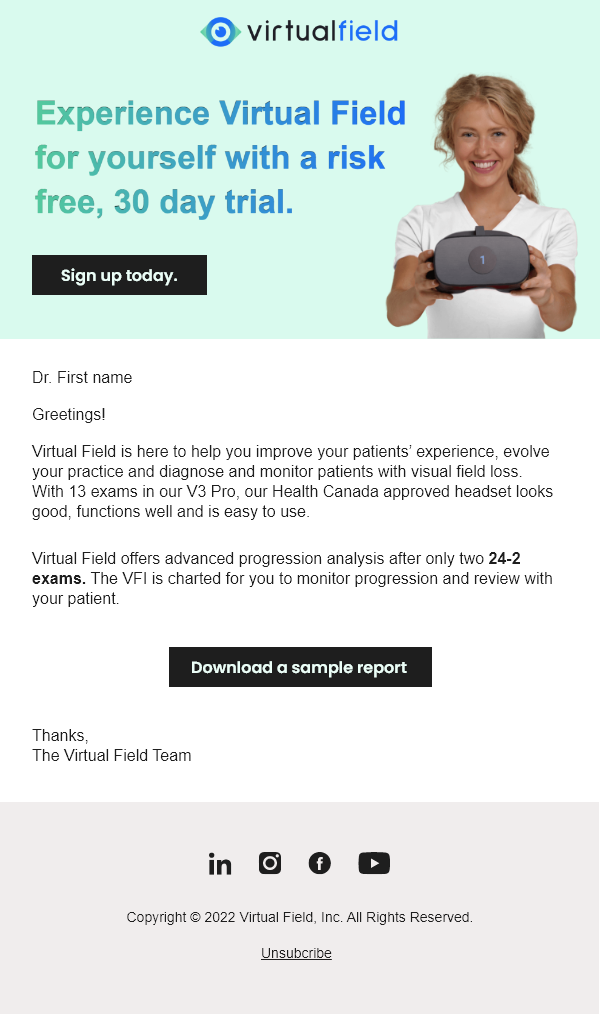Tap the Sign up today button
The height and width of the screenshot is (1014, 600).
click(x=119, y=275)
